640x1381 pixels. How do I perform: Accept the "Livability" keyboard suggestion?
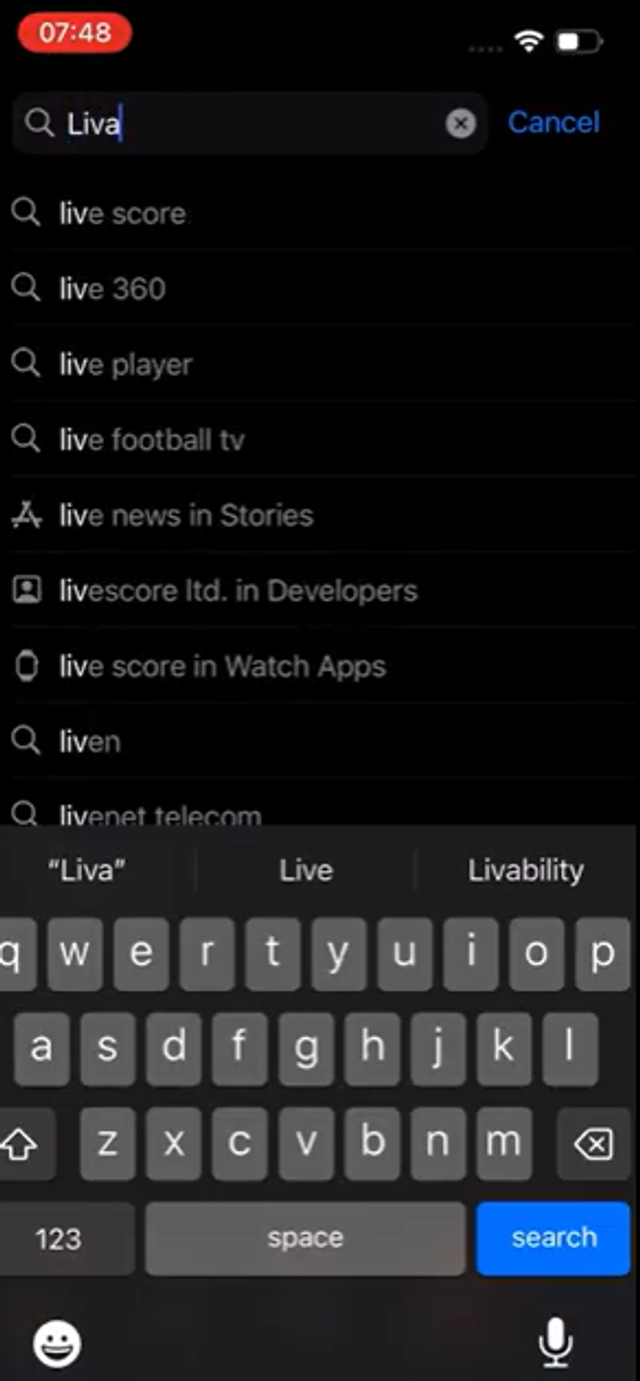click(525, 870)
